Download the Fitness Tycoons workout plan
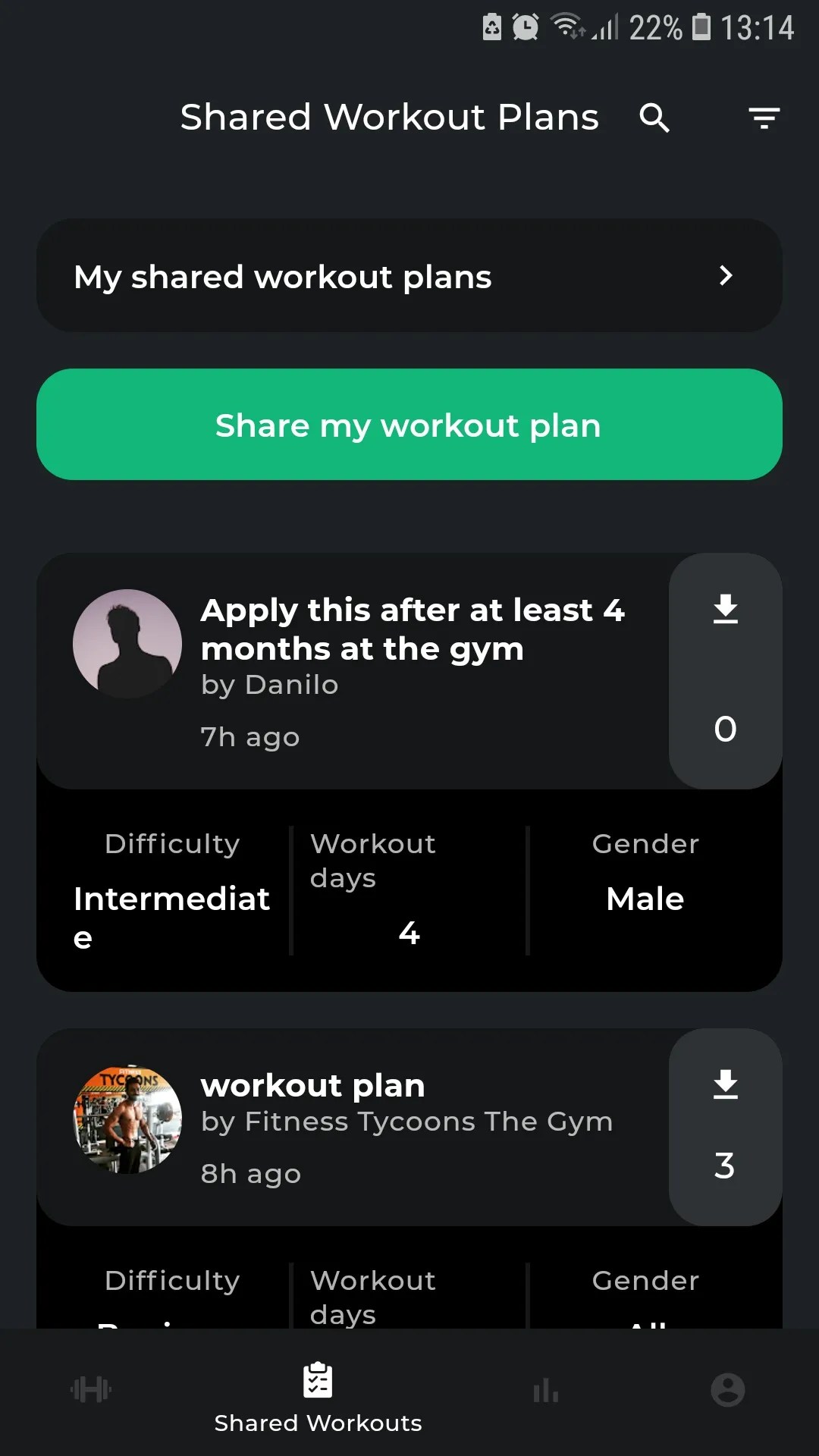 [x=725, y=1083]
